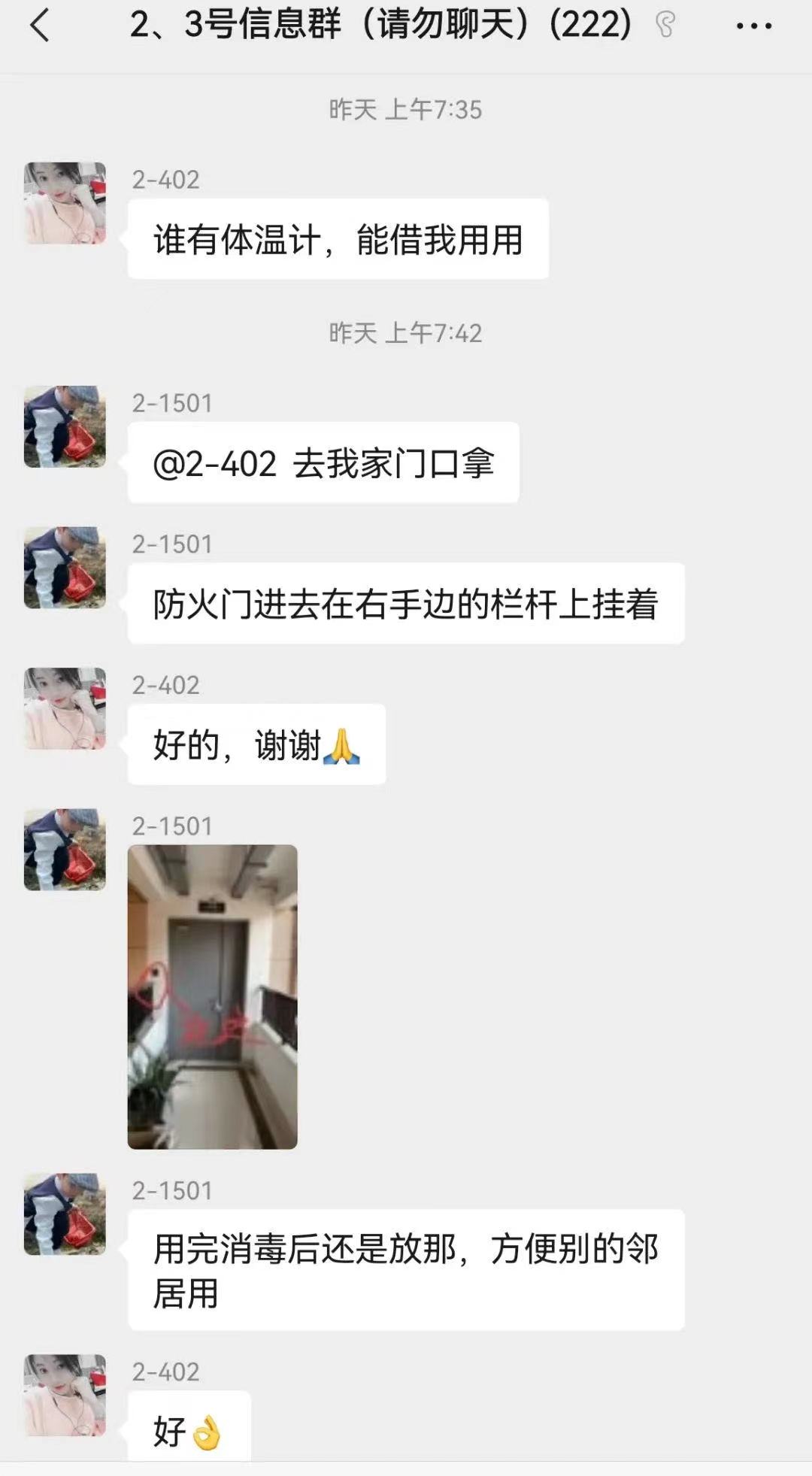
Task: Open 2-1501's profile beside the 防火门进去 message
Action: tap(65, 568)
